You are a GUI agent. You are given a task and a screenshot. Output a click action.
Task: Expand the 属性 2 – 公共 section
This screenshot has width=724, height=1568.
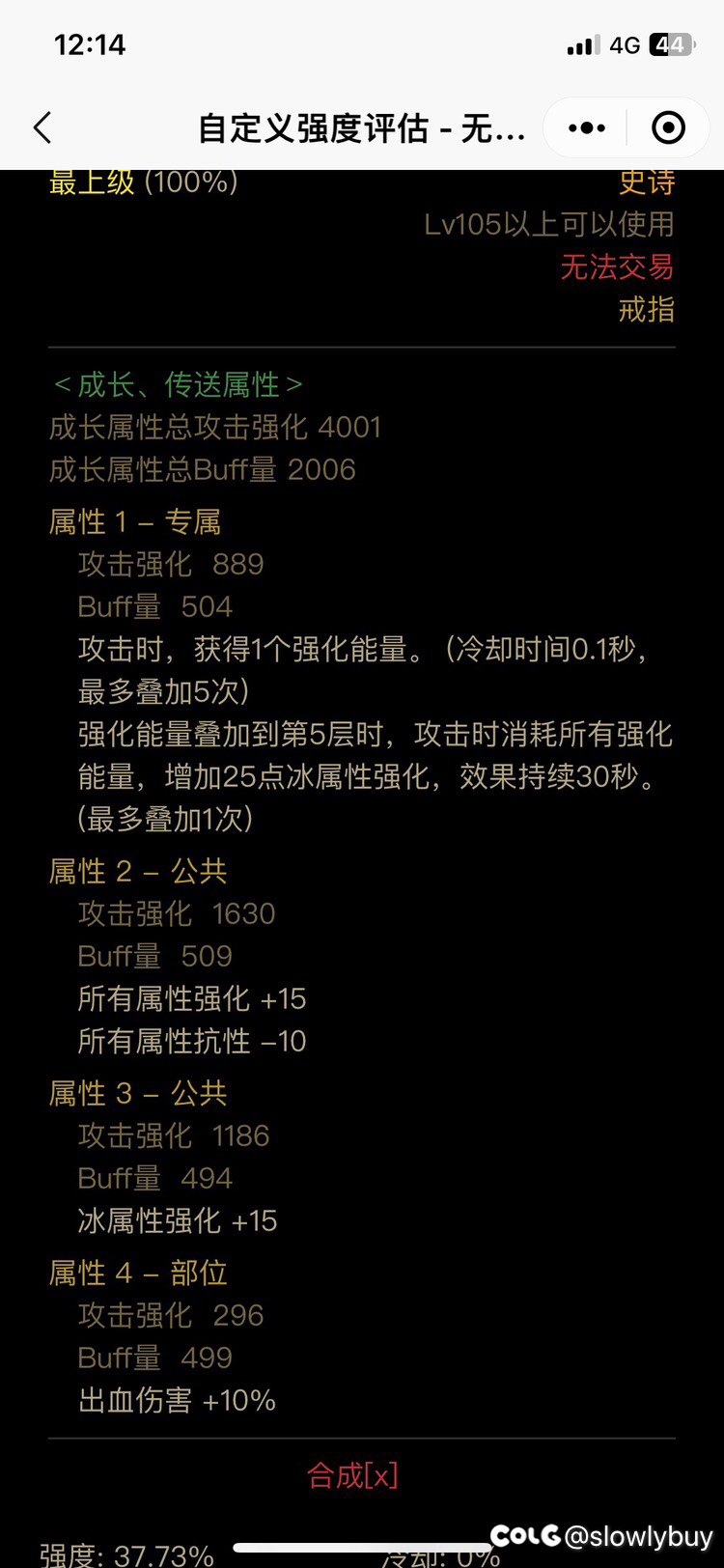click(140, 870)
